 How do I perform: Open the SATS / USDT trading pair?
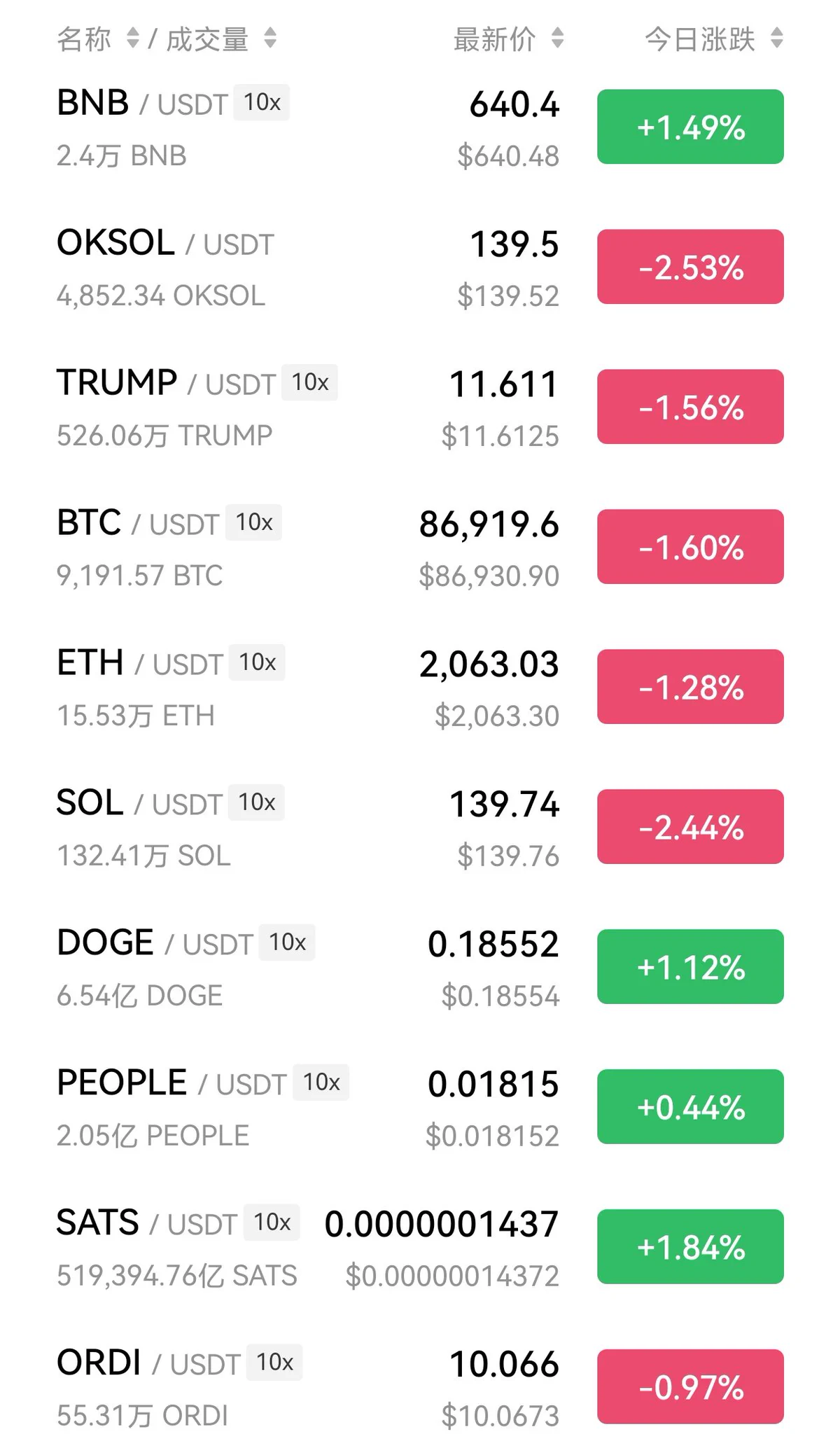tap(420, 1247)
